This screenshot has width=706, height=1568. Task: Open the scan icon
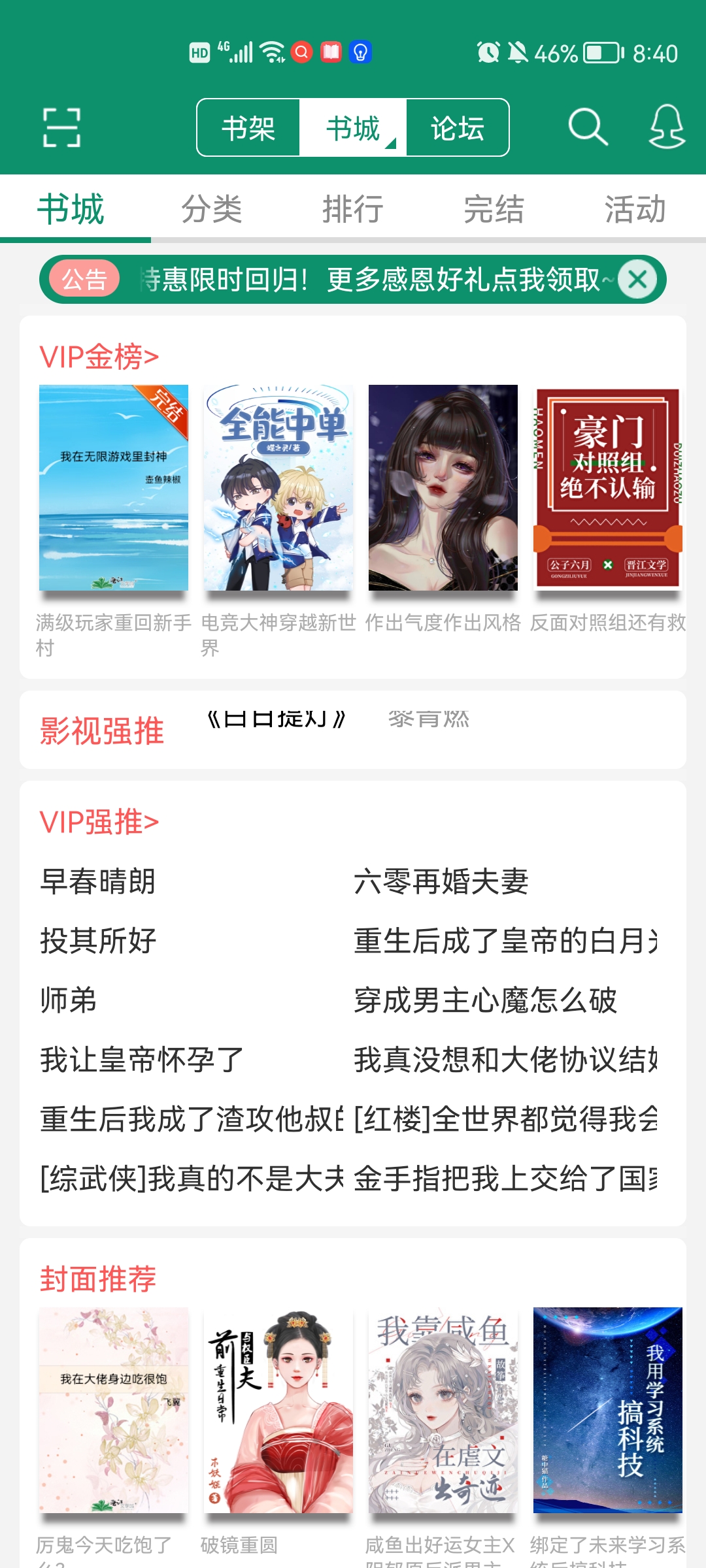coord(62,127)
